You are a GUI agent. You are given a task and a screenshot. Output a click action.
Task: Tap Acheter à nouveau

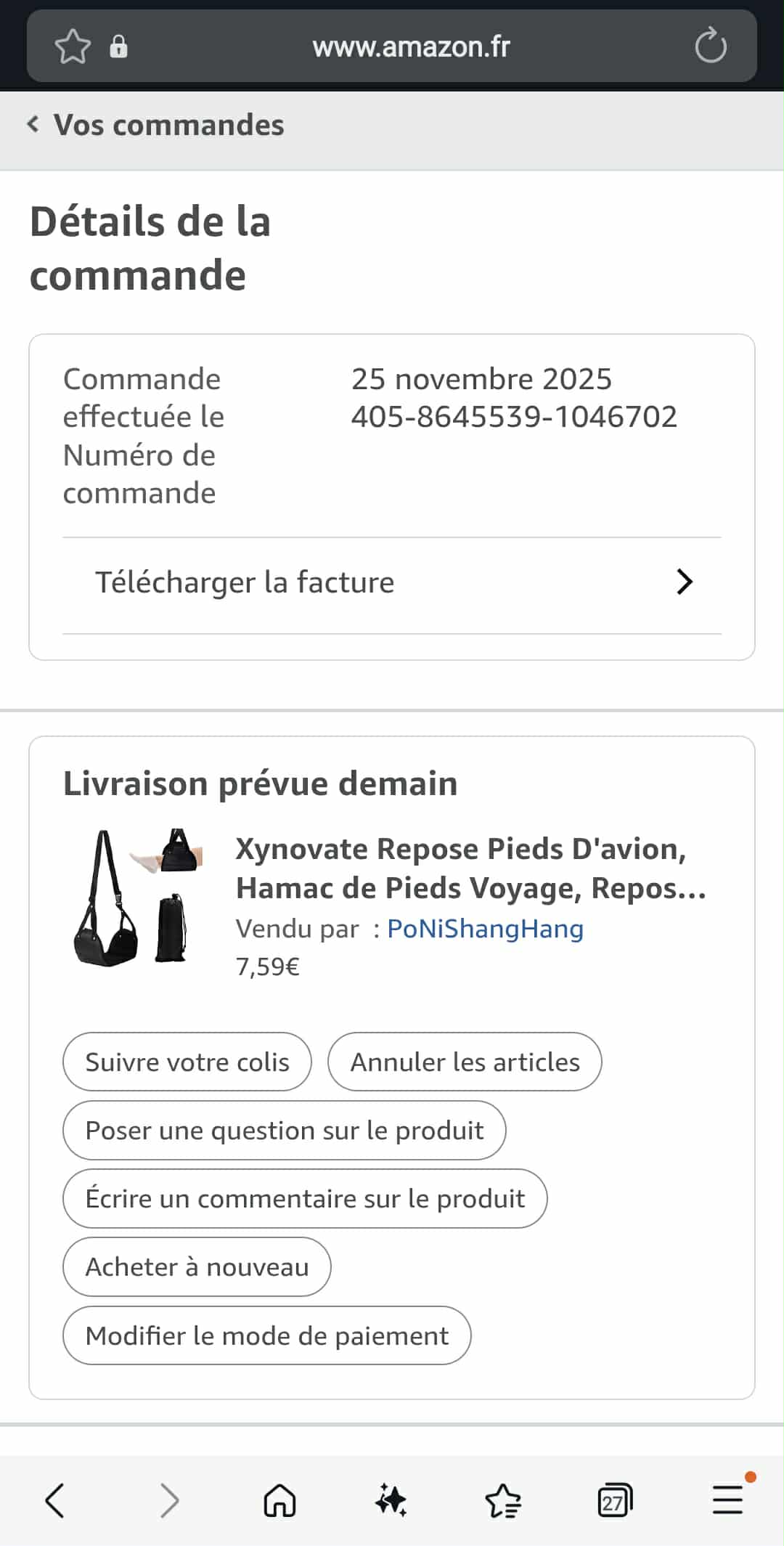(x=197, y=1266)
